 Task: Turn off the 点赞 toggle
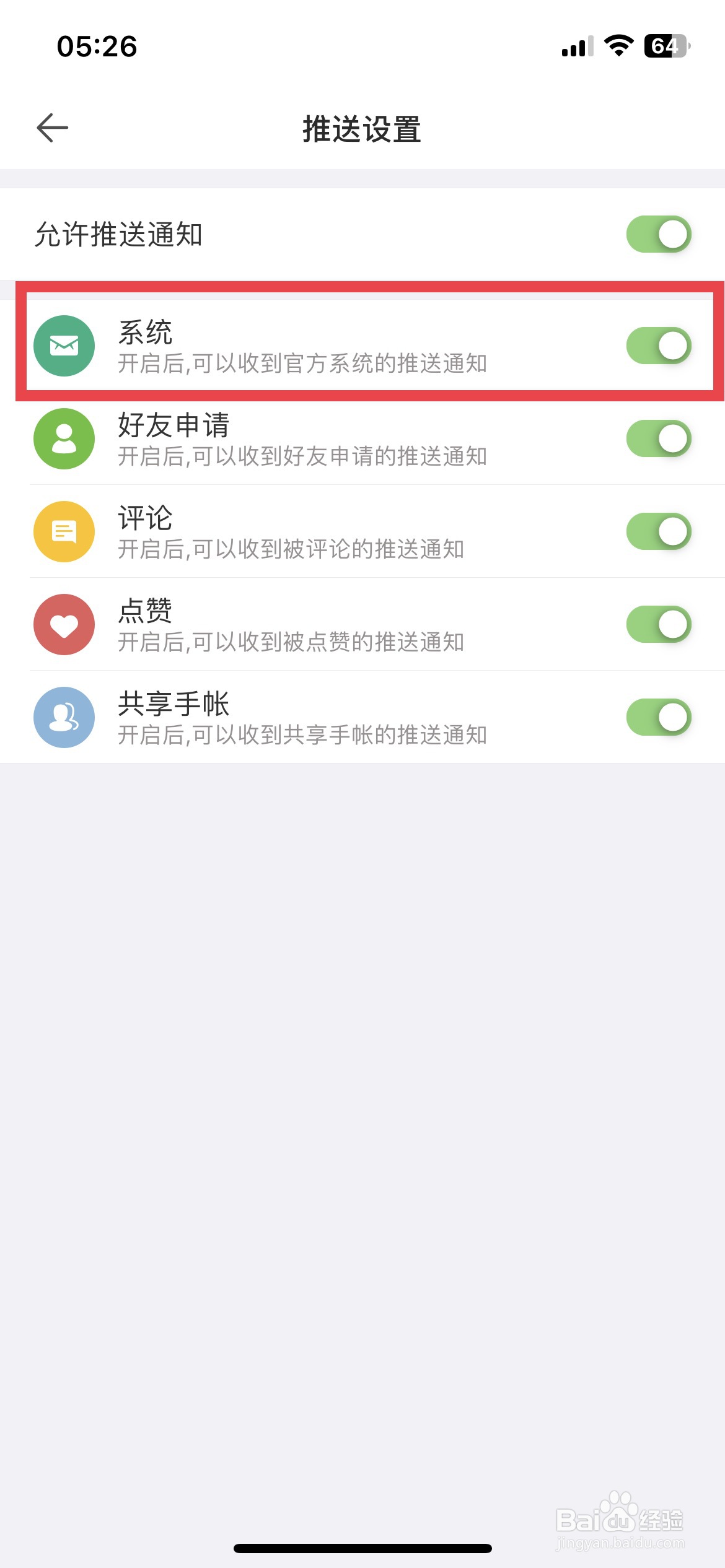[x=658, y=624]
